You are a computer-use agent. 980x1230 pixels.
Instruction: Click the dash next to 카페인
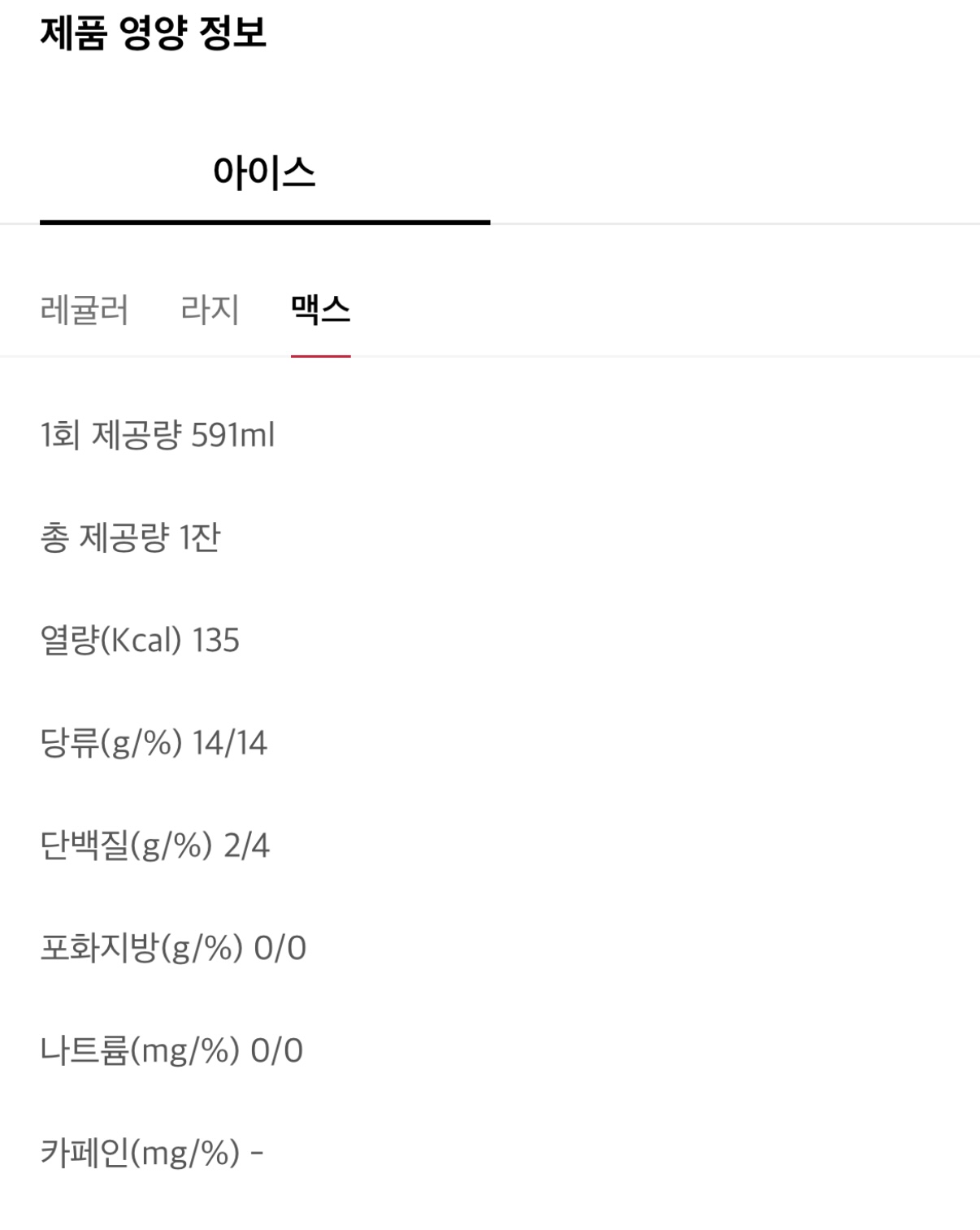[260, 1152]
